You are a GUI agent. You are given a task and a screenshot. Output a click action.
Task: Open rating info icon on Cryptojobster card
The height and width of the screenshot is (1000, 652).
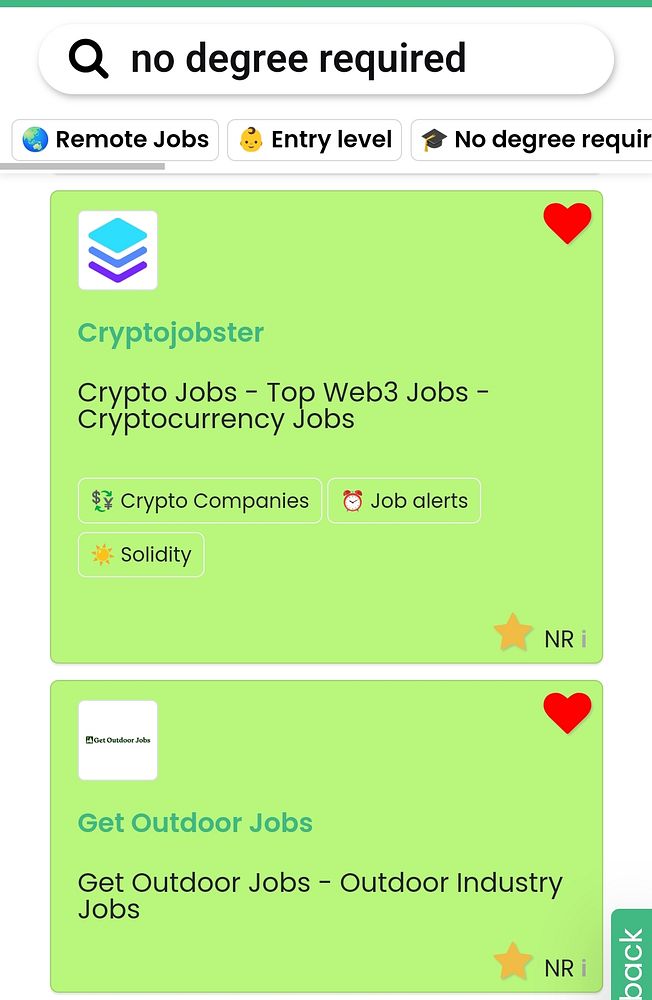point(584,639)
